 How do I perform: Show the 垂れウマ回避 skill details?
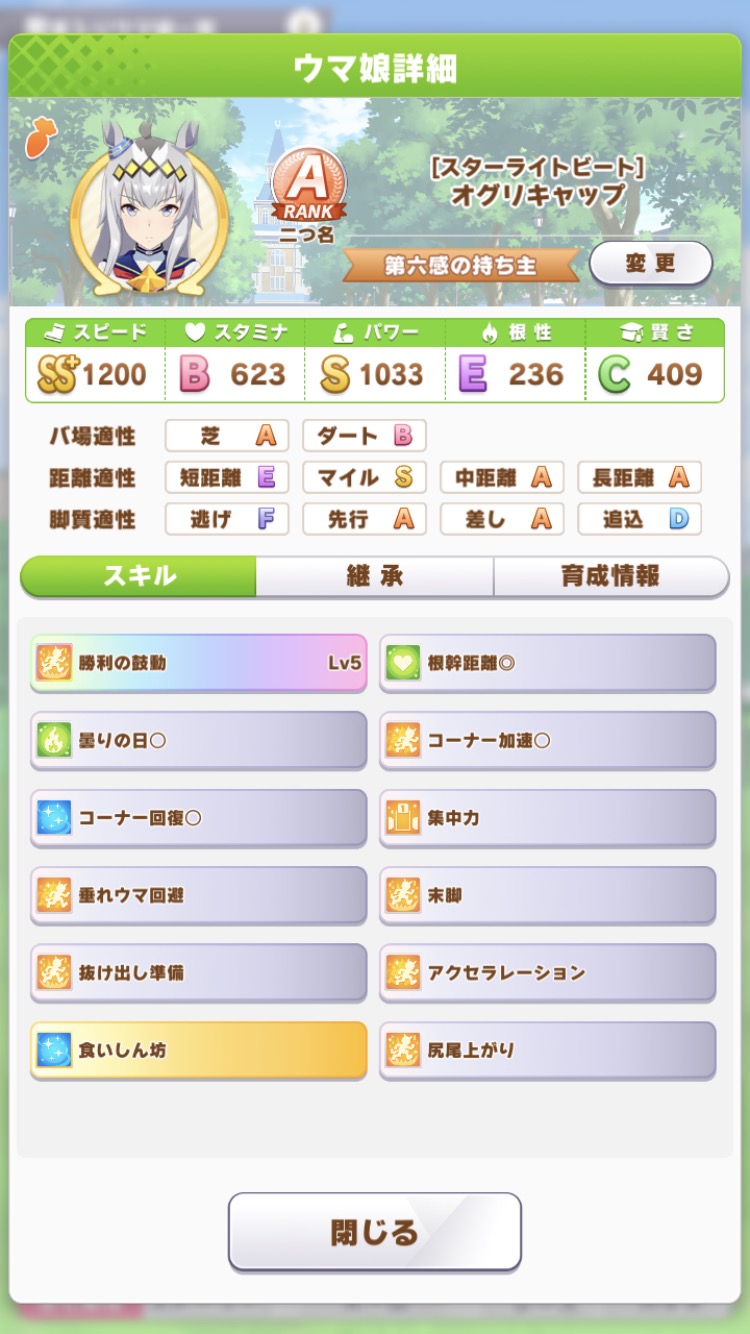pos(198,895)
